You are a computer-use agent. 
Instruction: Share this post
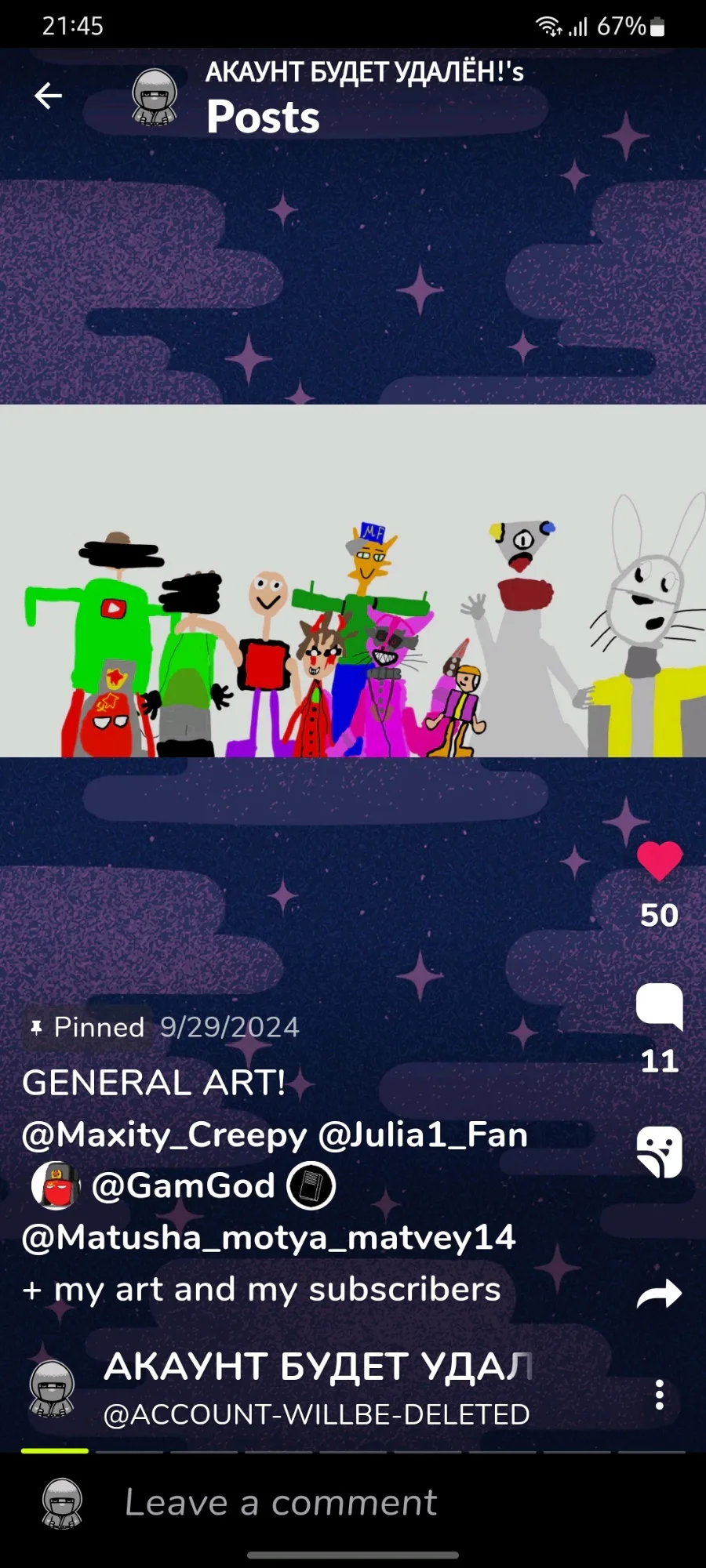click(x=660, y=1294)
